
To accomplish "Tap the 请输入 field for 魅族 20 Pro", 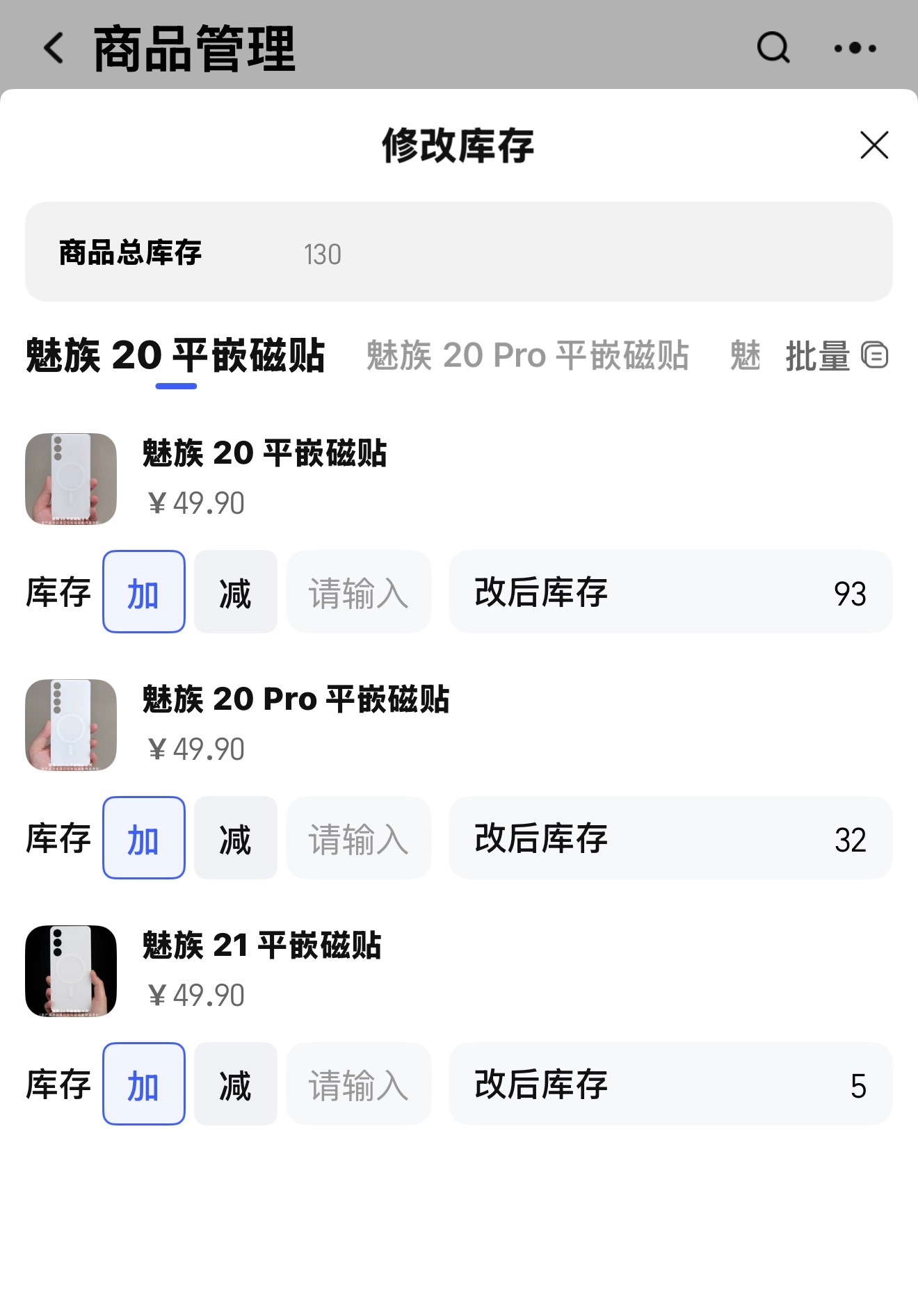I will tap(357, 838).
